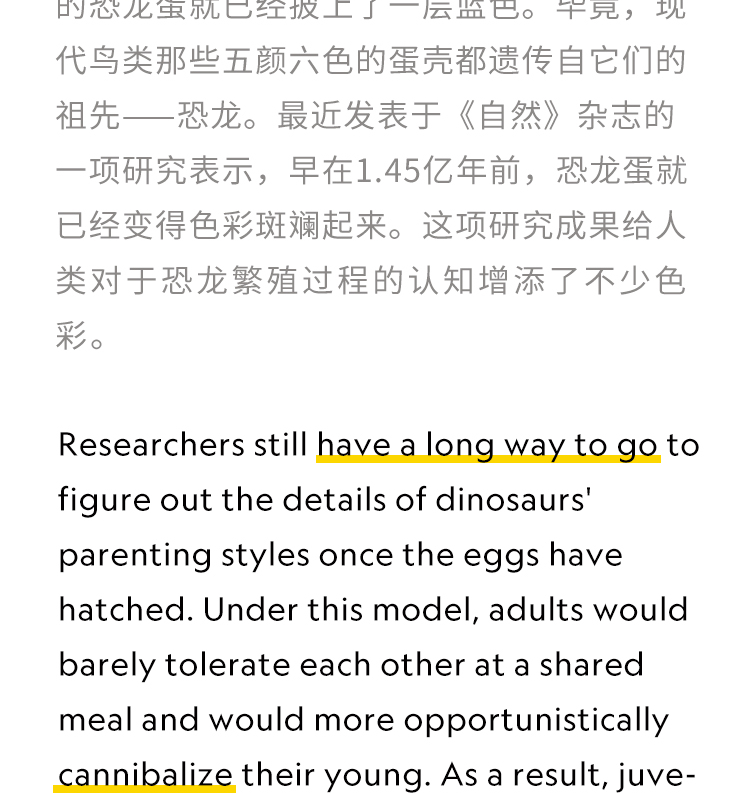750x795 pixels.
Task: Open the underlined word "cannibalize"
Action: (x=145, y=774)
